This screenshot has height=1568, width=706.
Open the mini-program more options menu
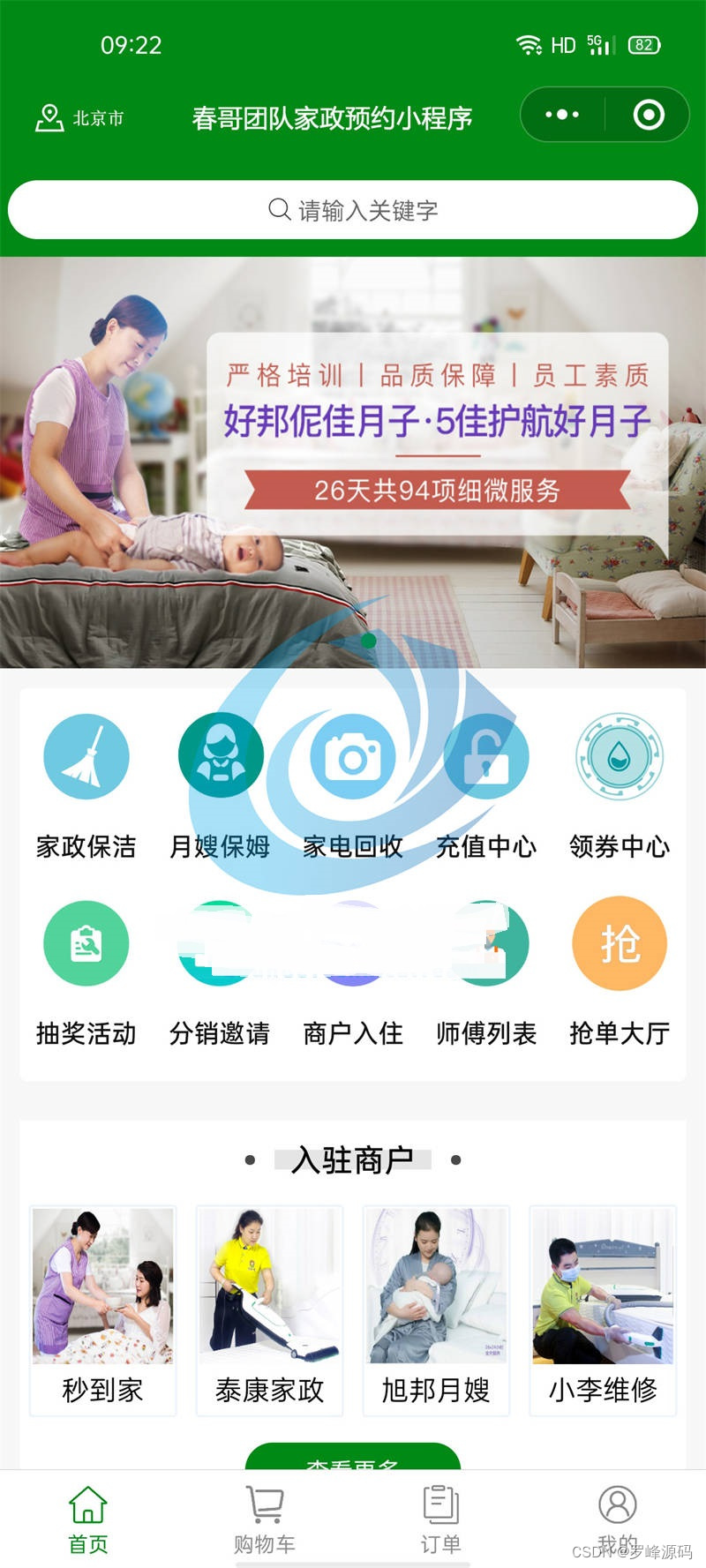pyautogui.click(x=562, y=115)
